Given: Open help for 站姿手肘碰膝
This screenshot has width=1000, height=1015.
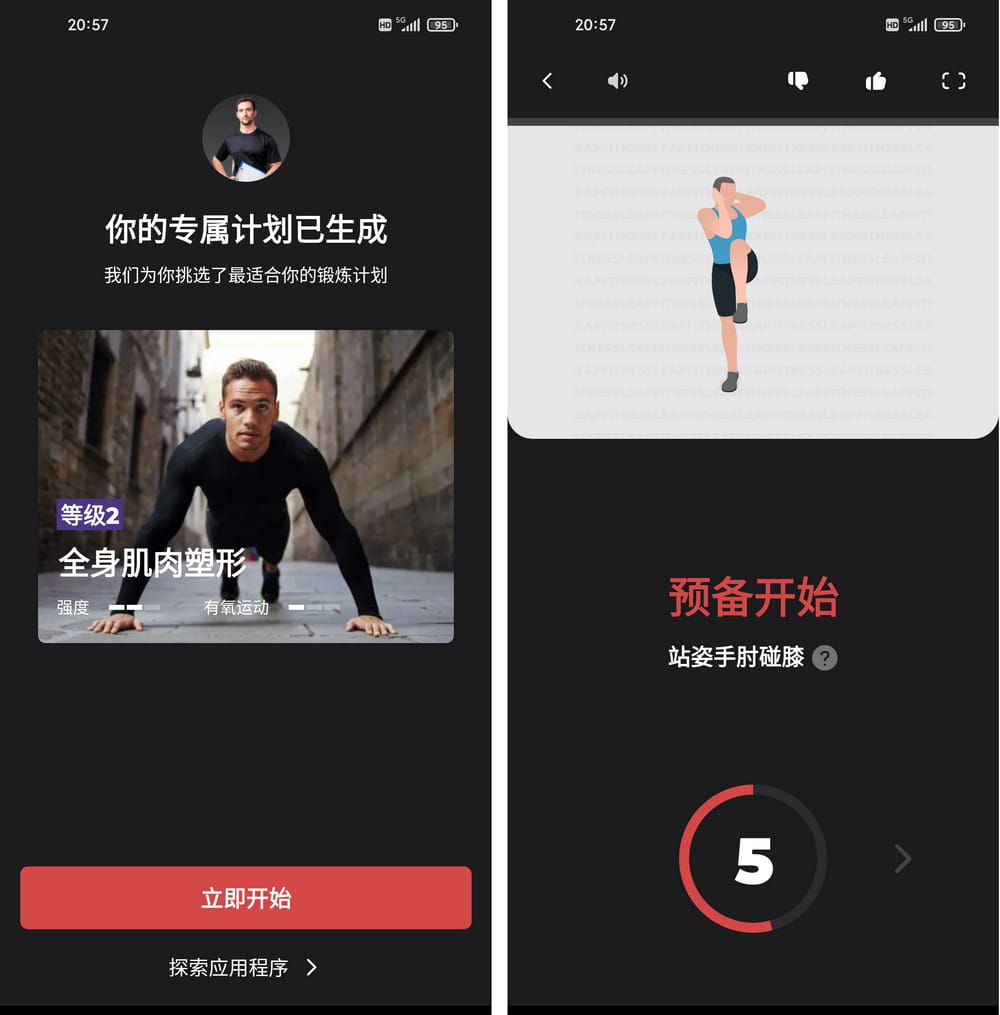Looking at the screenshot, I should [824, 658].
